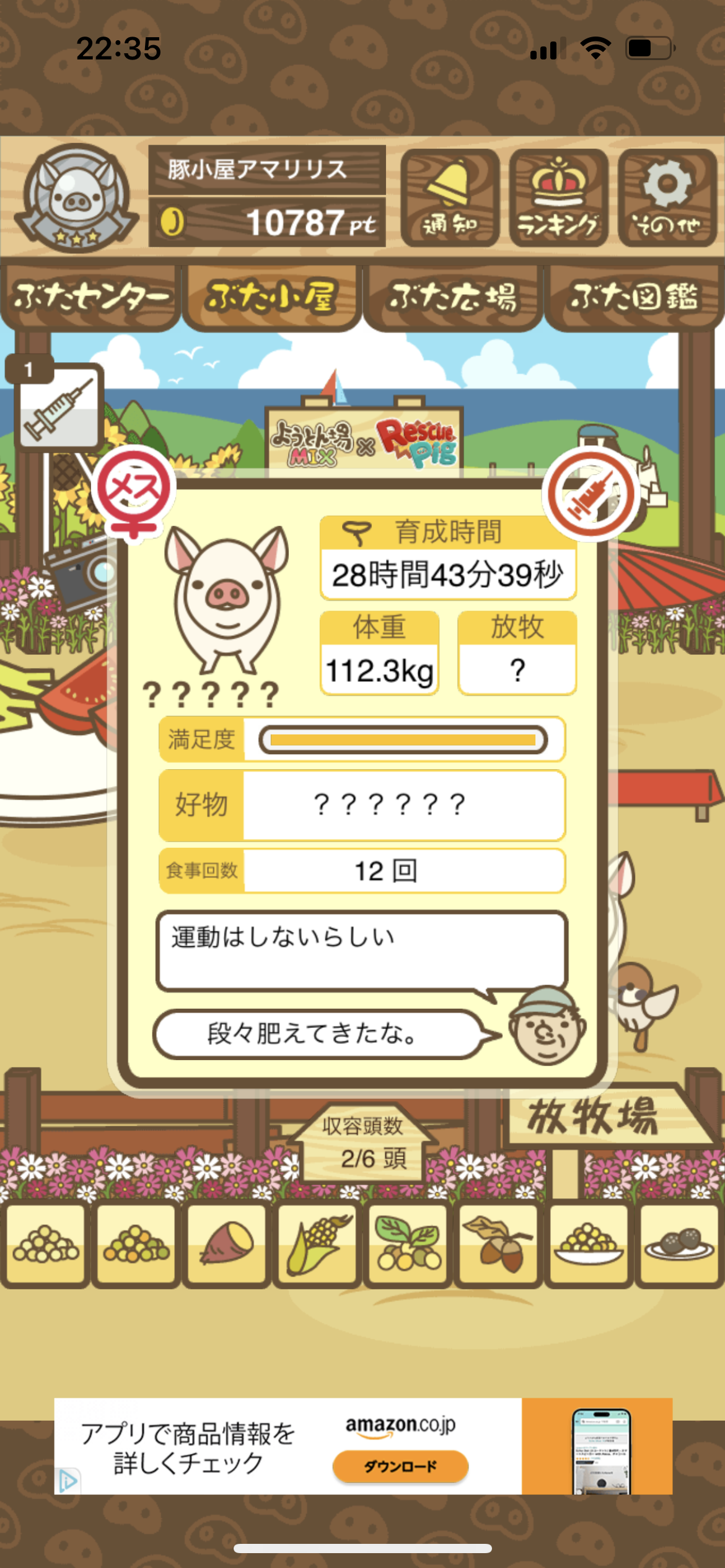The image size is (725, 1568).
Task: Switch to the ぶた図鑑 tab
Action: pos(634,297)
